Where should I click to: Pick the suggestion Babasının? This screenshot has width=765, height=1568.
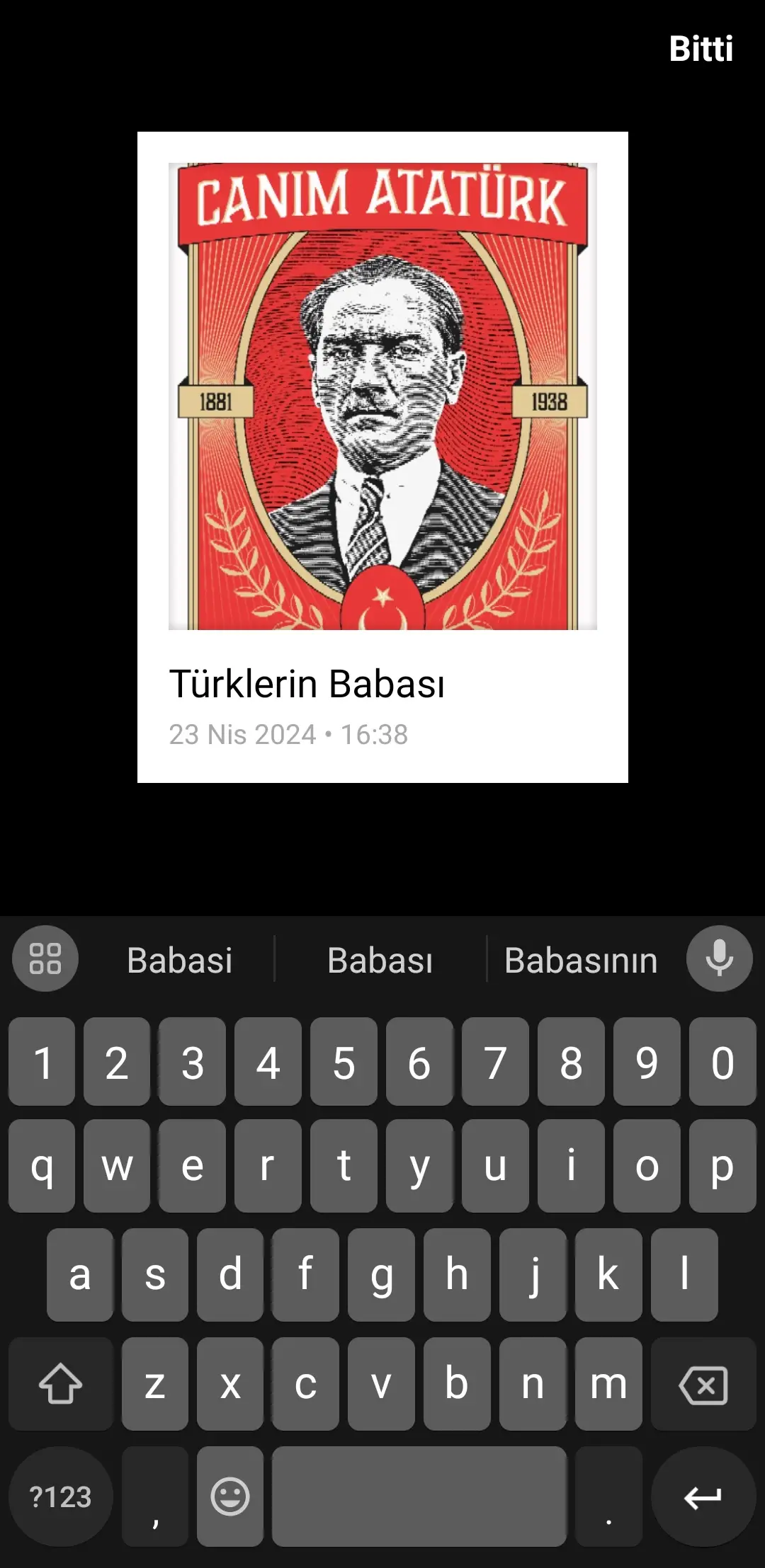pyautogui.click(x=581, y=960)
